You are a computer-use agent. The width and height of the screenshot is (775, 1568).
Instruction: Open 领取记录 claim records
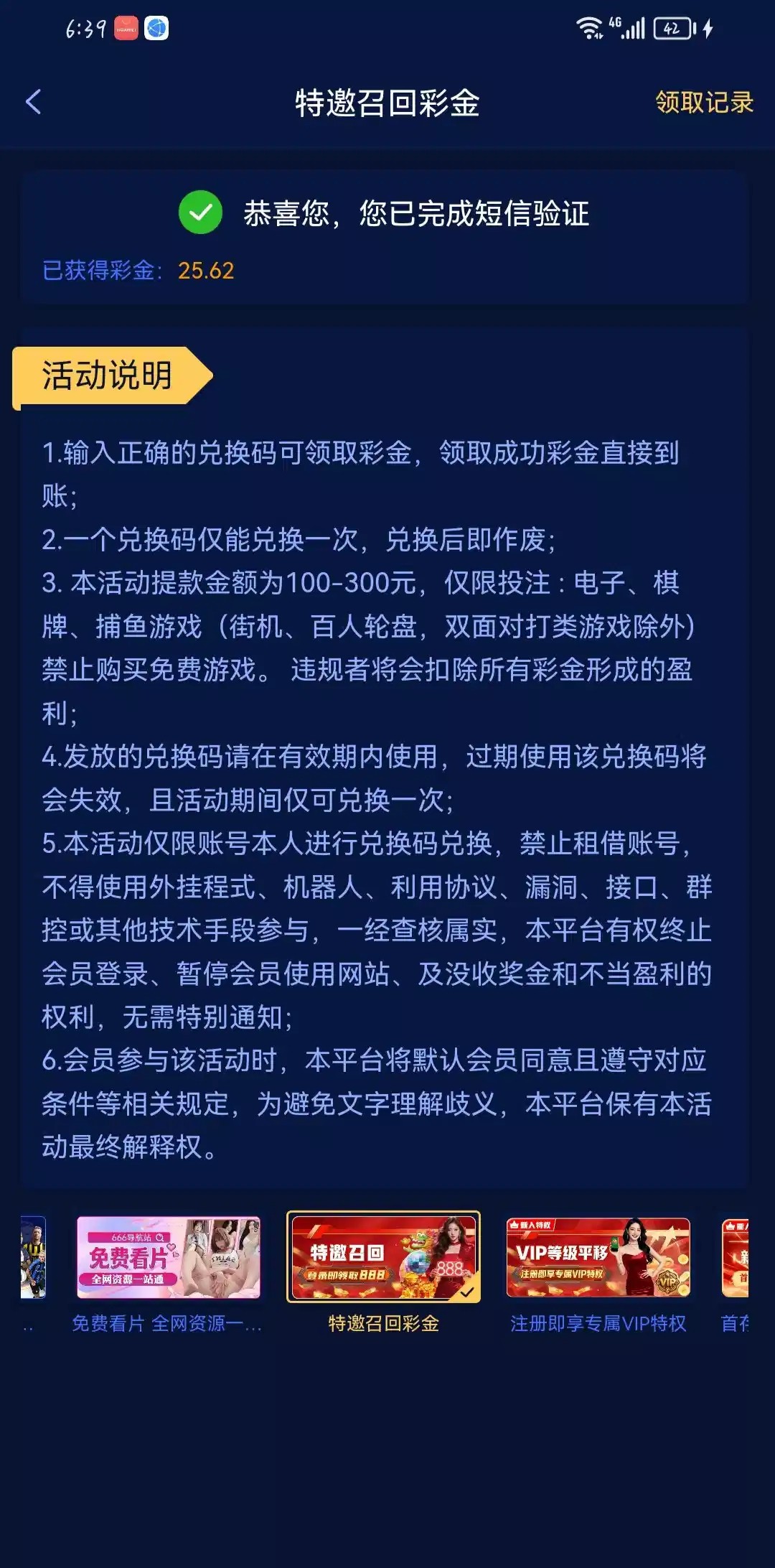click(704, 102)
